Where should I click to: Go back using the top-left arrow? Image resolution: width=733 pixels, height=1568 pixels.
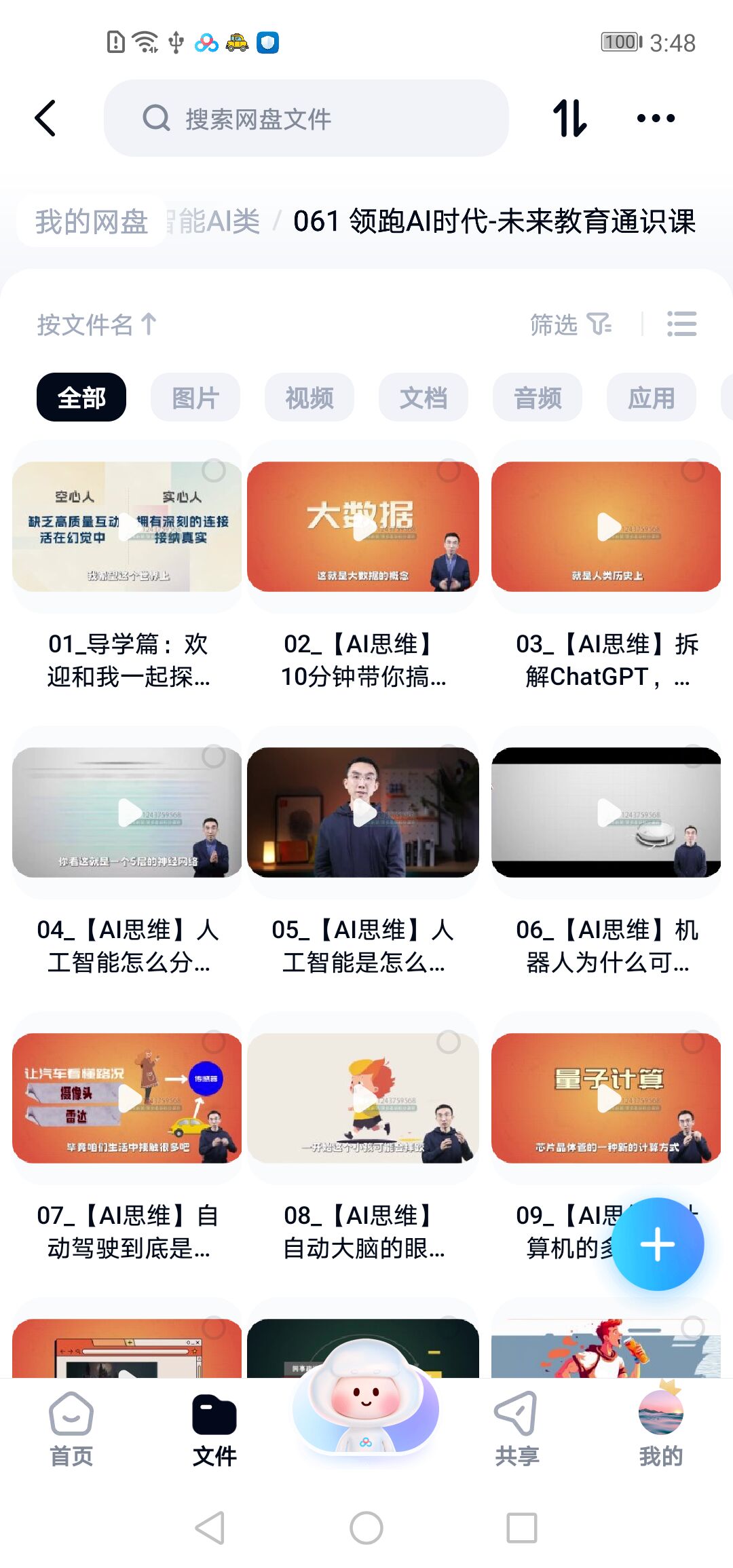click(x=45, y=118)
